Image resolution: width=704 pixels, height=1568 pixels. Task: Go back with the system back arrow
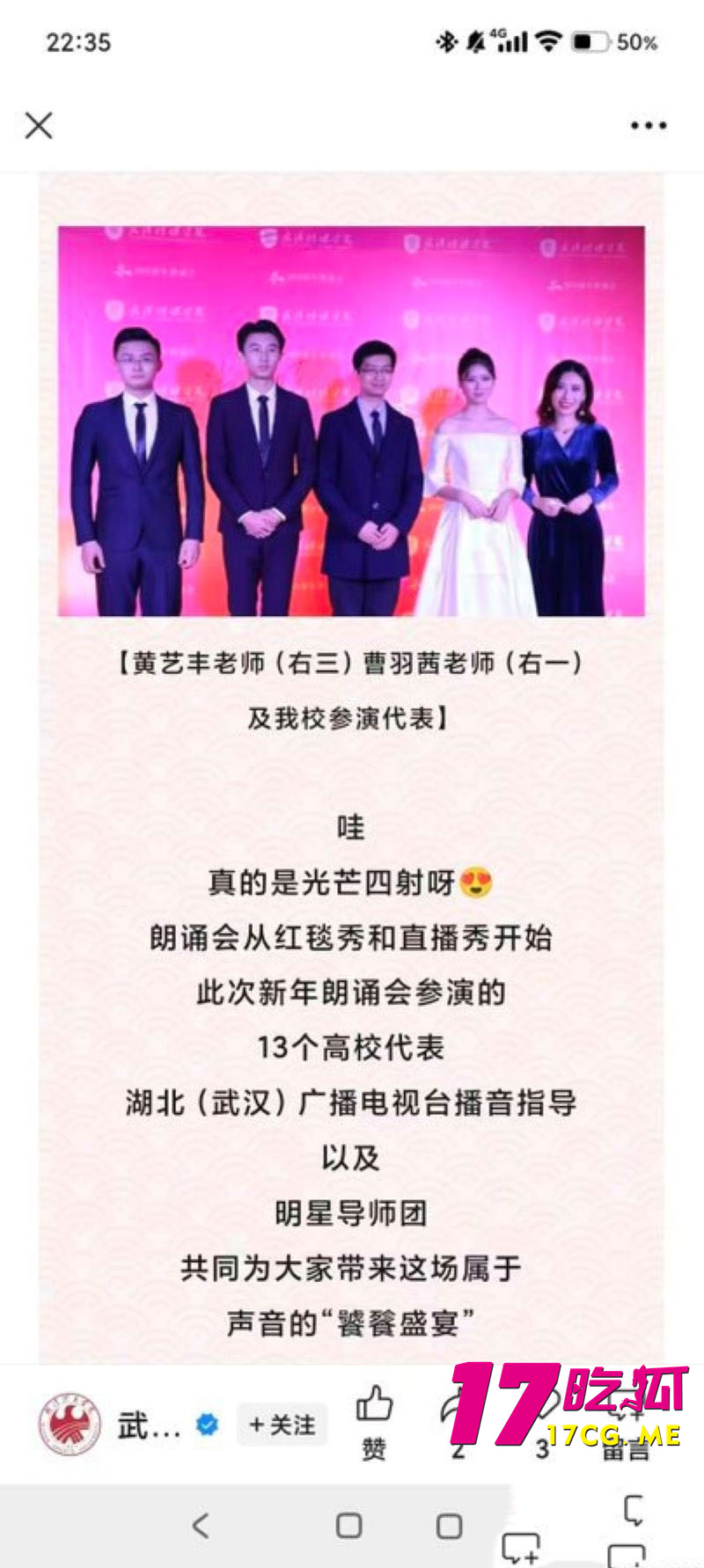click(201, 1525)
